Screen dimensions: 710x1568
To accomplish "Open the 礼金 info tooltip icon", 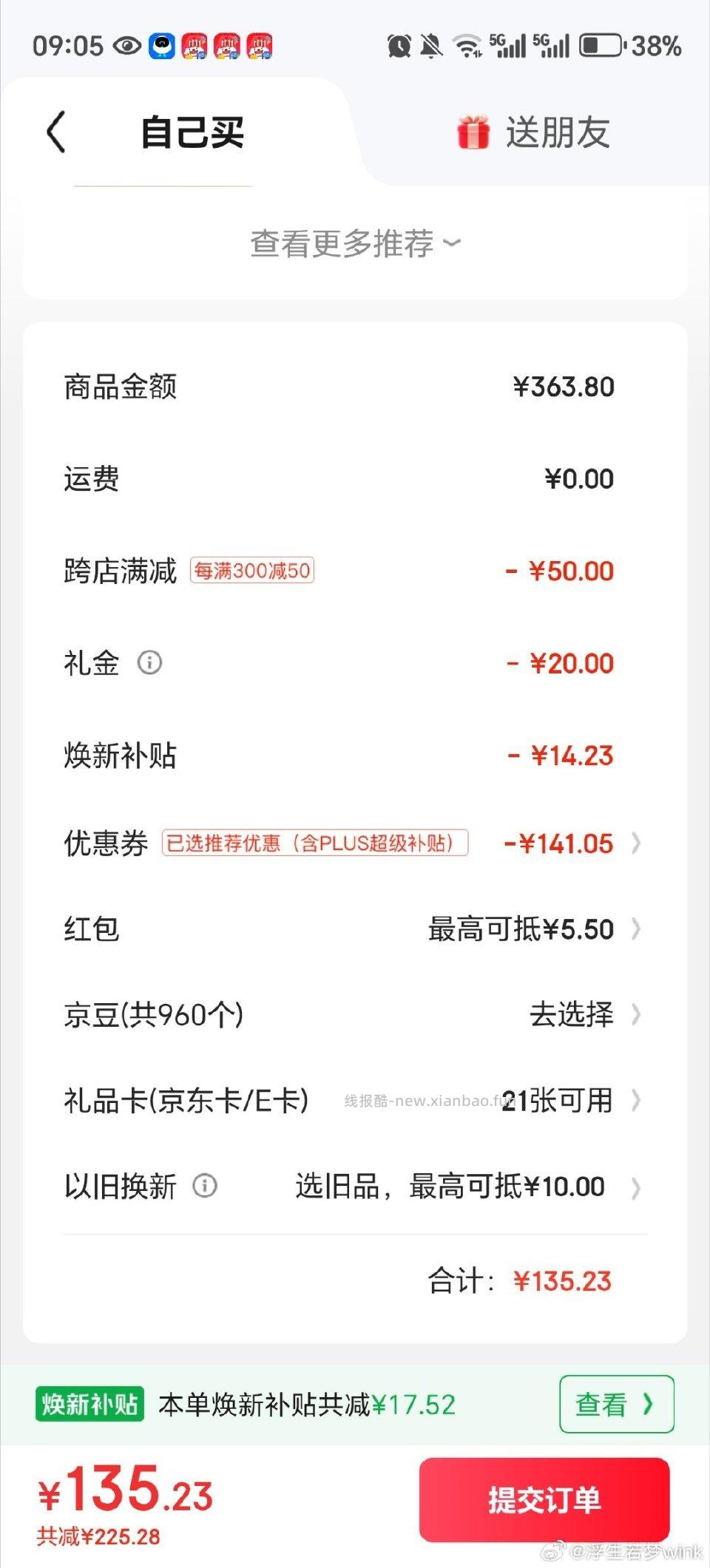I will tap(151, 663).
